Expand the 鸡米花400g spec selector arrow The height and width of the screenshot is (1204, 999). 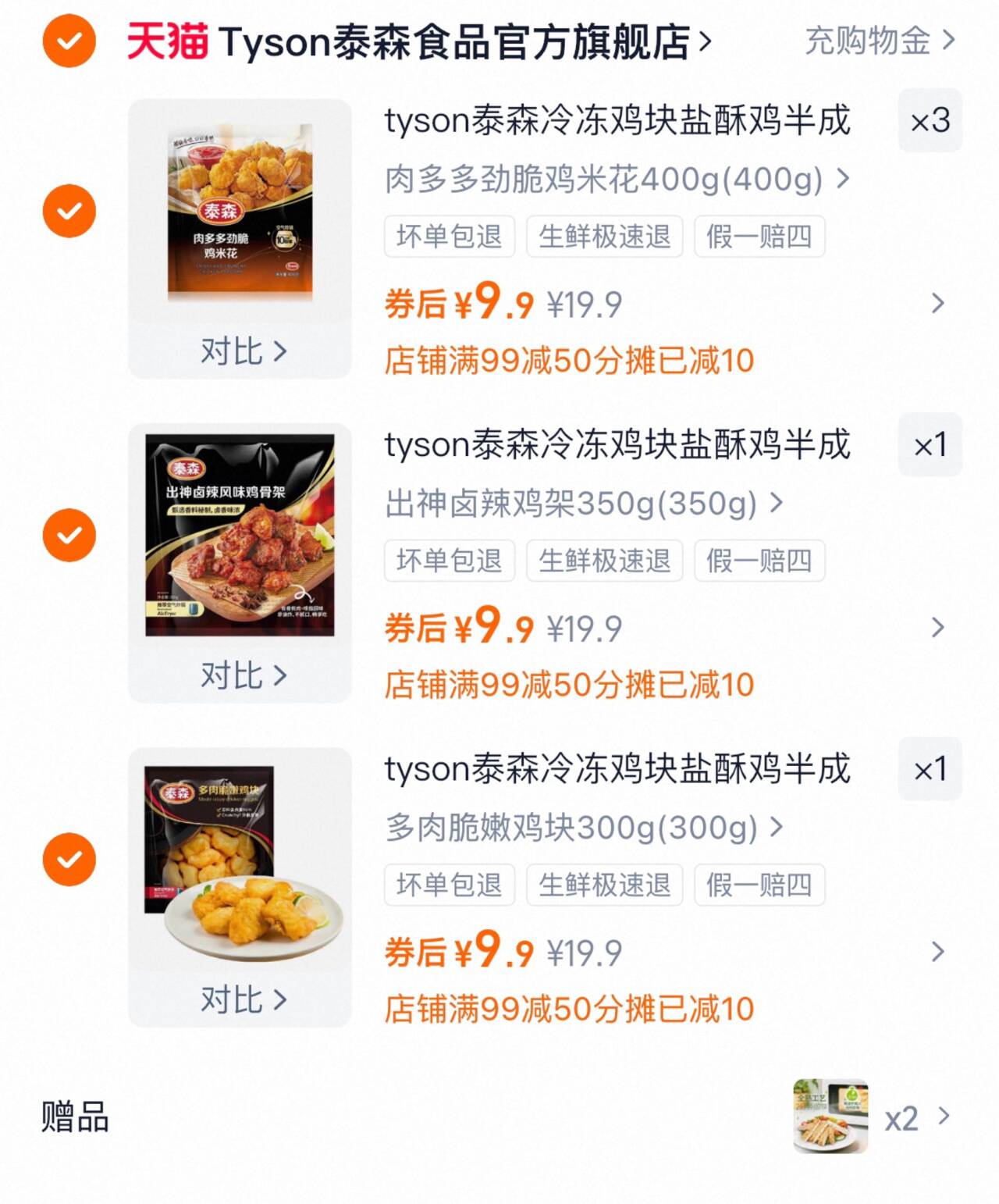tap(842, 179)
